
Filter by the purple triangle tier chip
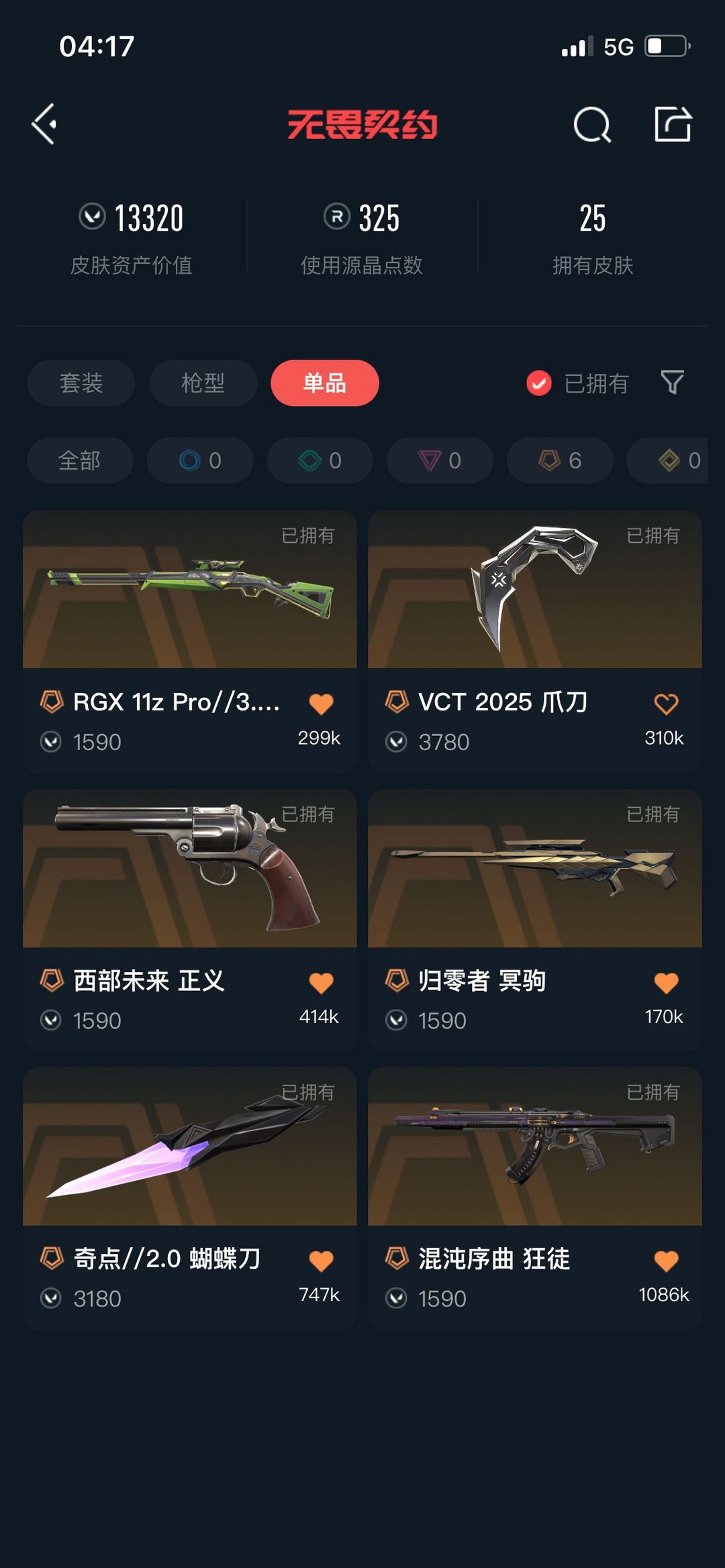(440, 461)
